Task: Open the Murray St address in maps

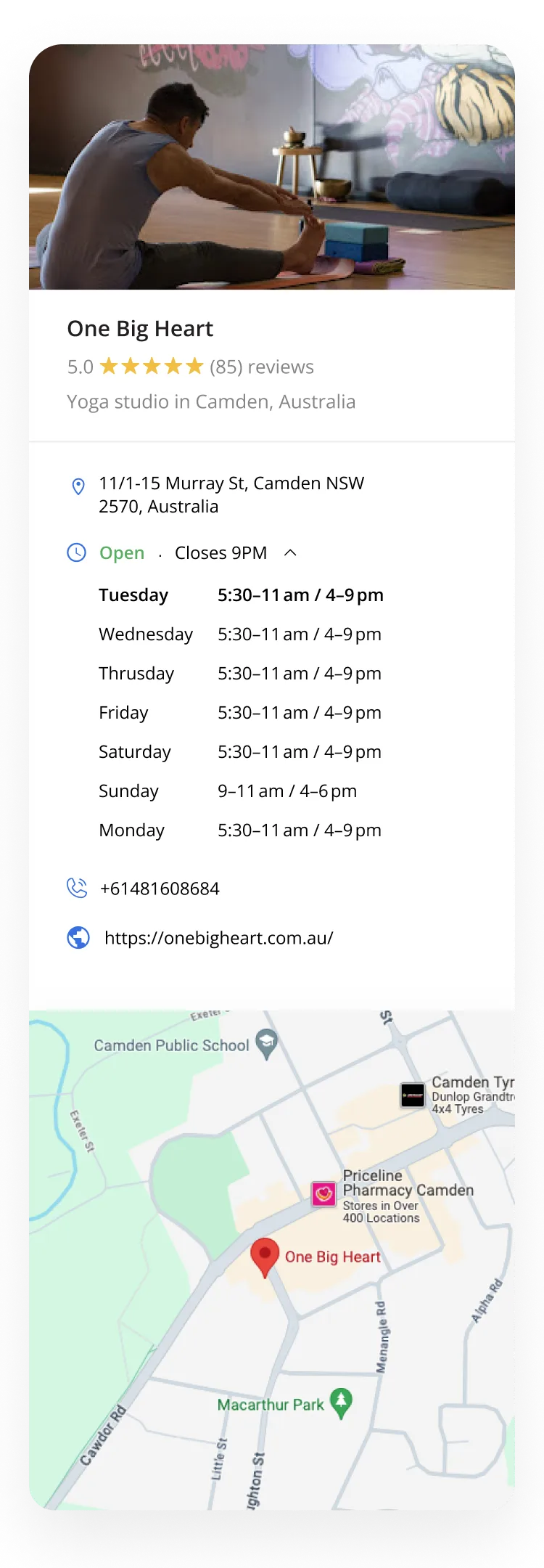Action: click(231, 494)
